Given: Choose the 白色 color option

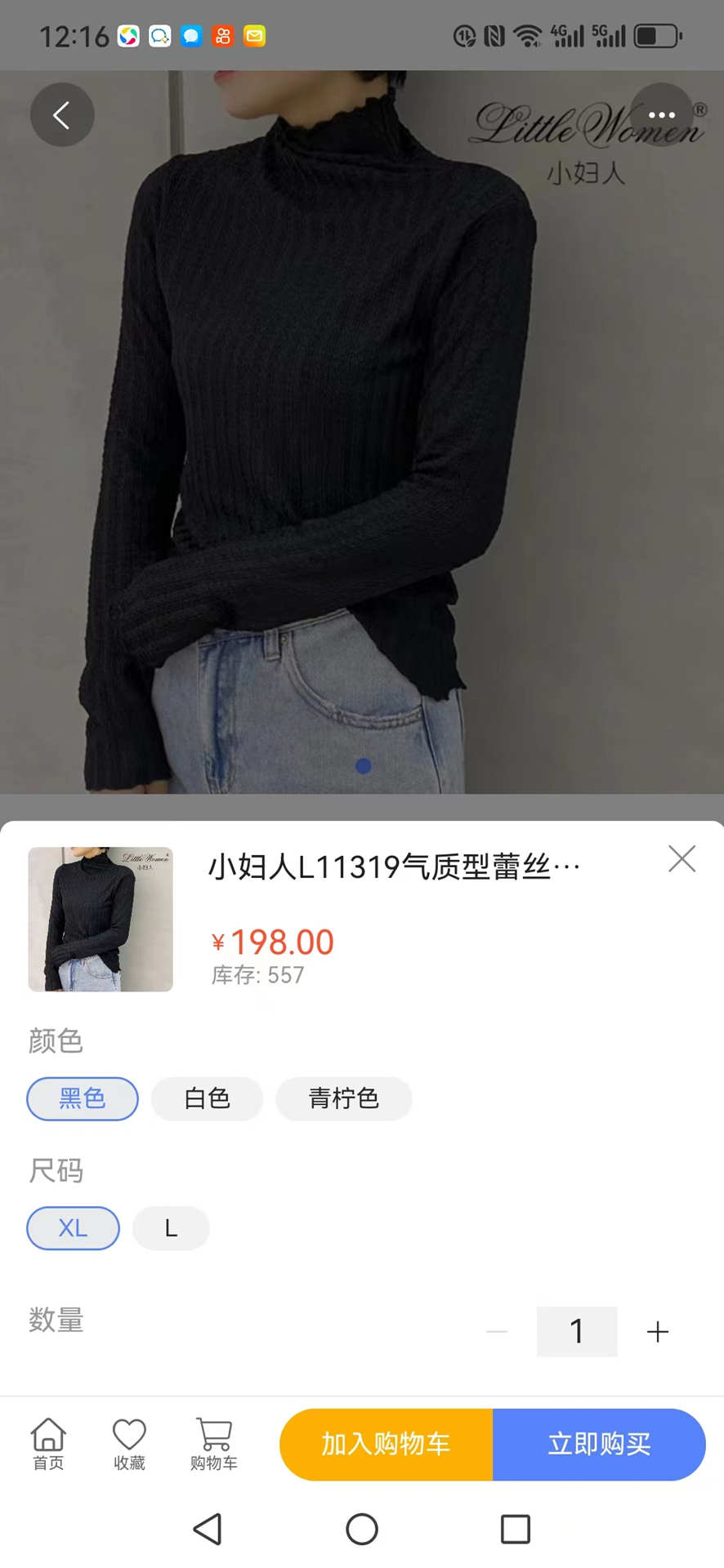Looking at the screenshot, I should [207, 1098].
